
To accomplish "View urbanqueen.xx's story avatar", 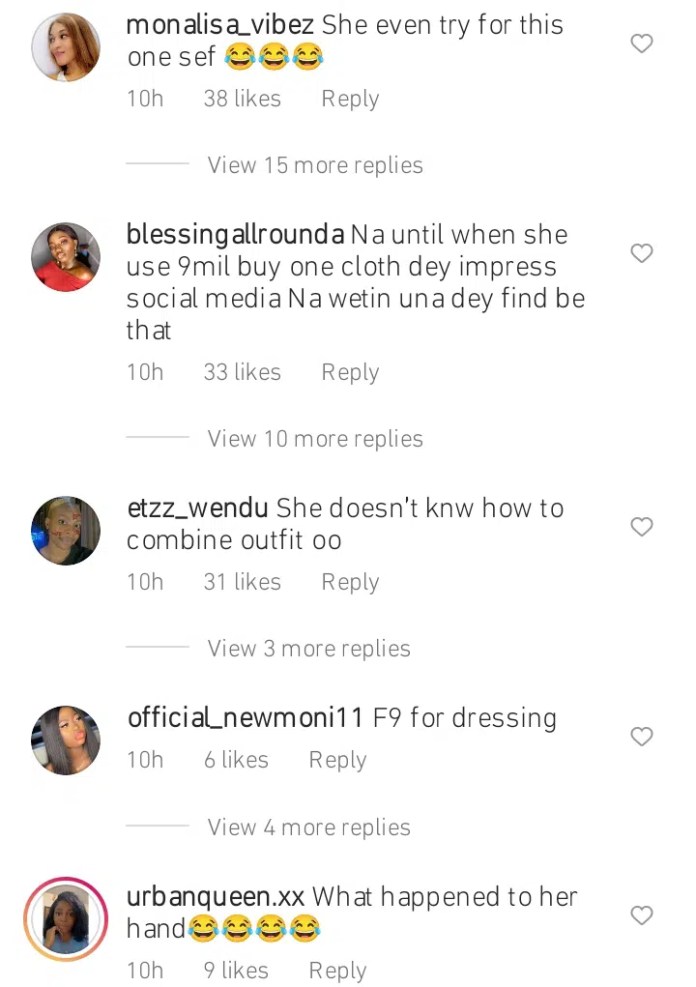I will (66, 919).
